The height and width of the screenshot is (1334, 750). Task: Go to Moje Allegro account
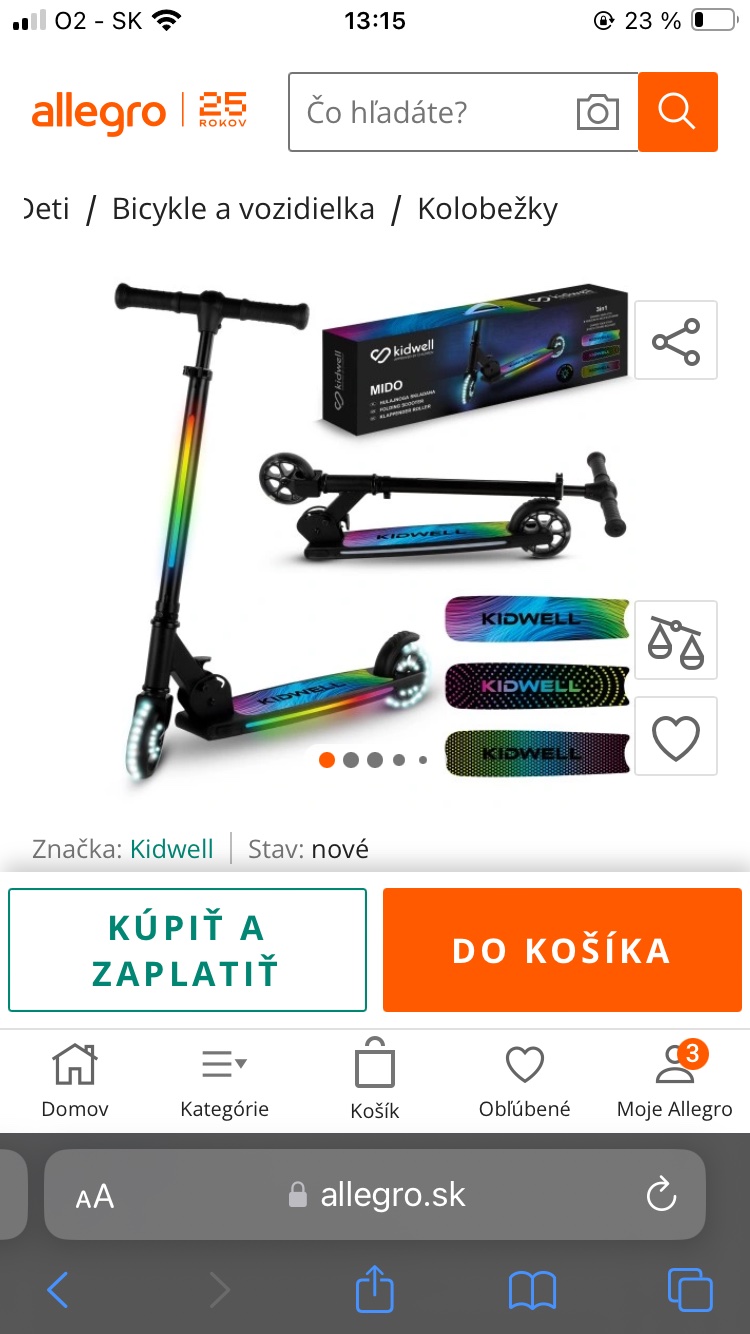[x=675, y=1080]
